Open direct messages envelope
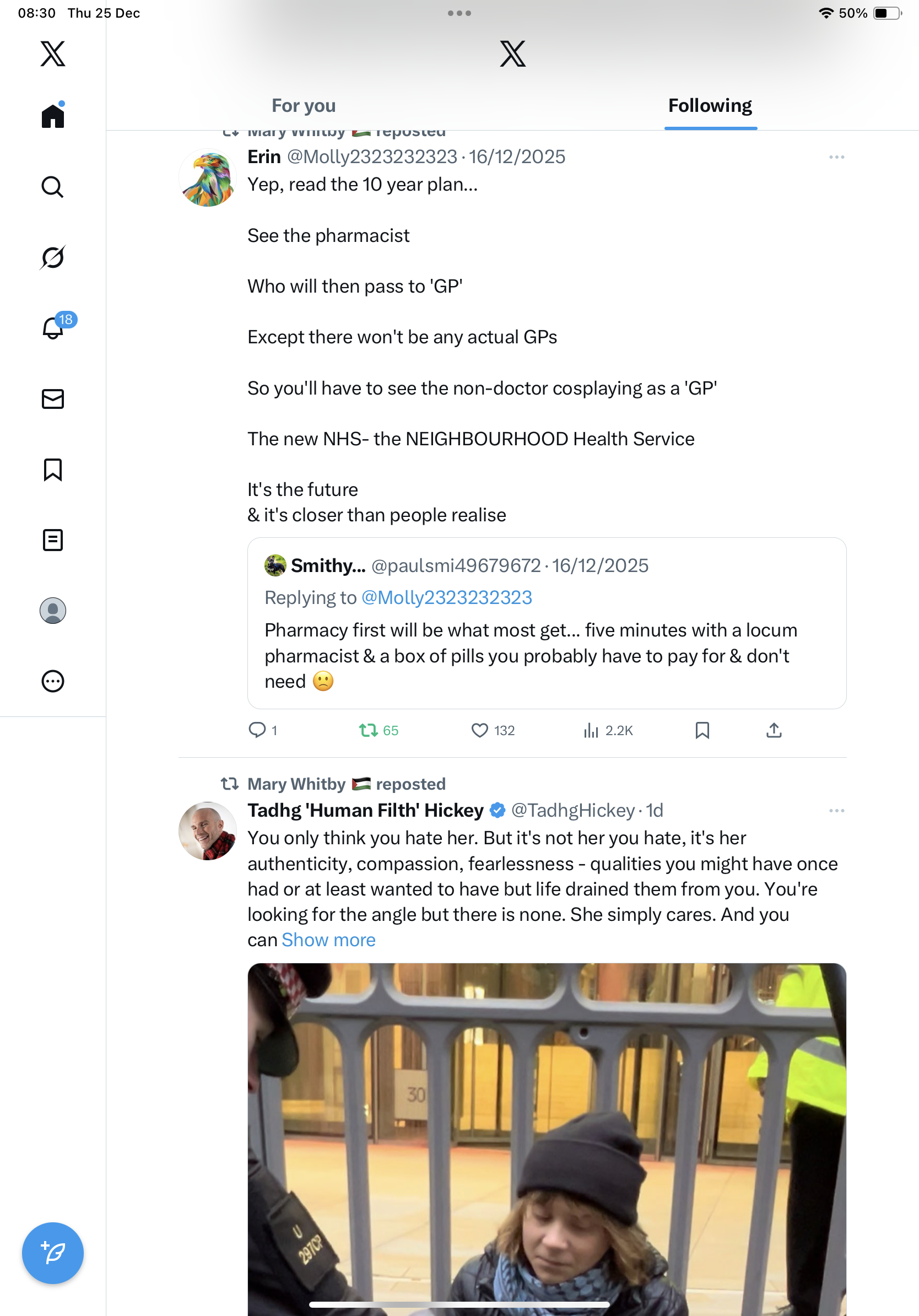919x1316 pixels. tap(53, 399)
